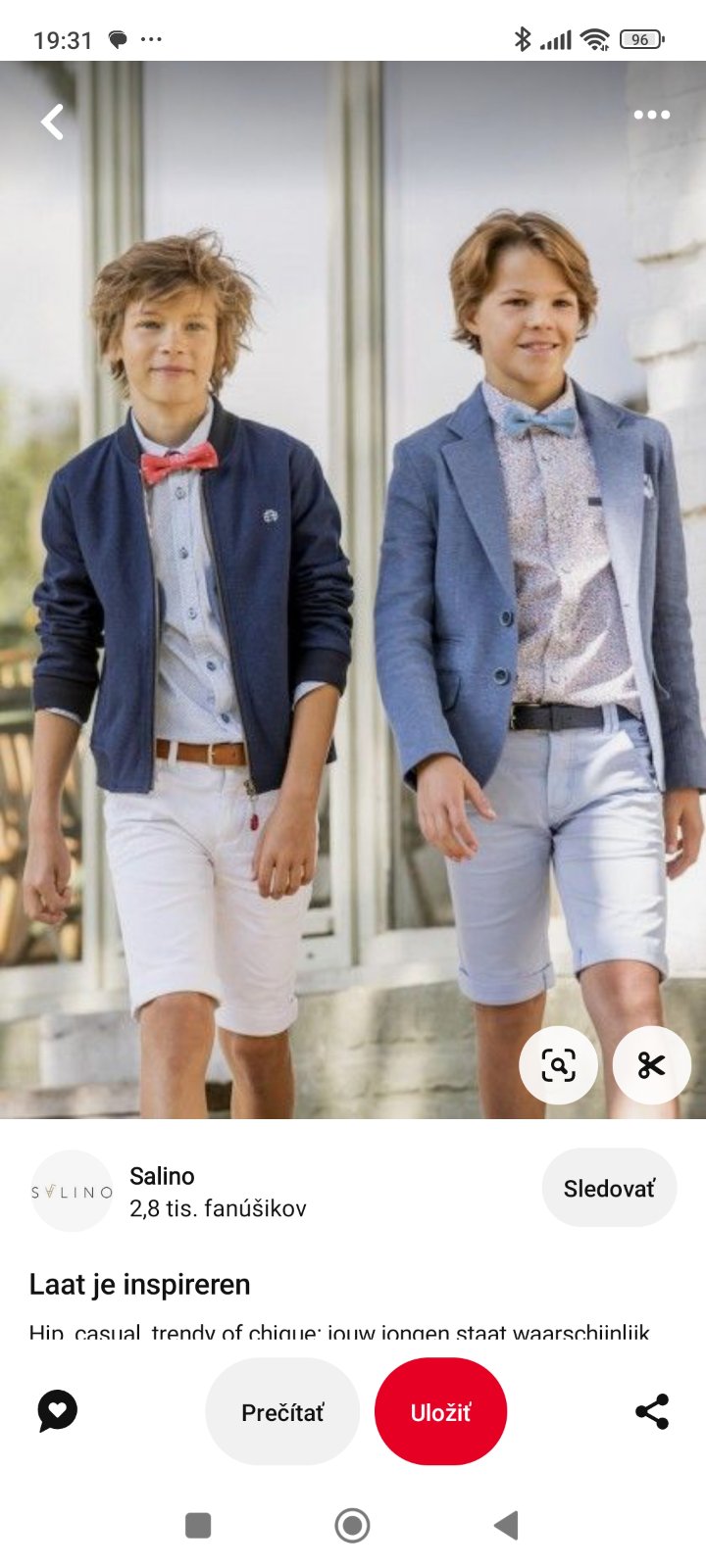Share this pin
Screen dimensions: 706x1568
pyautogui.click(x=652, y=1411)
